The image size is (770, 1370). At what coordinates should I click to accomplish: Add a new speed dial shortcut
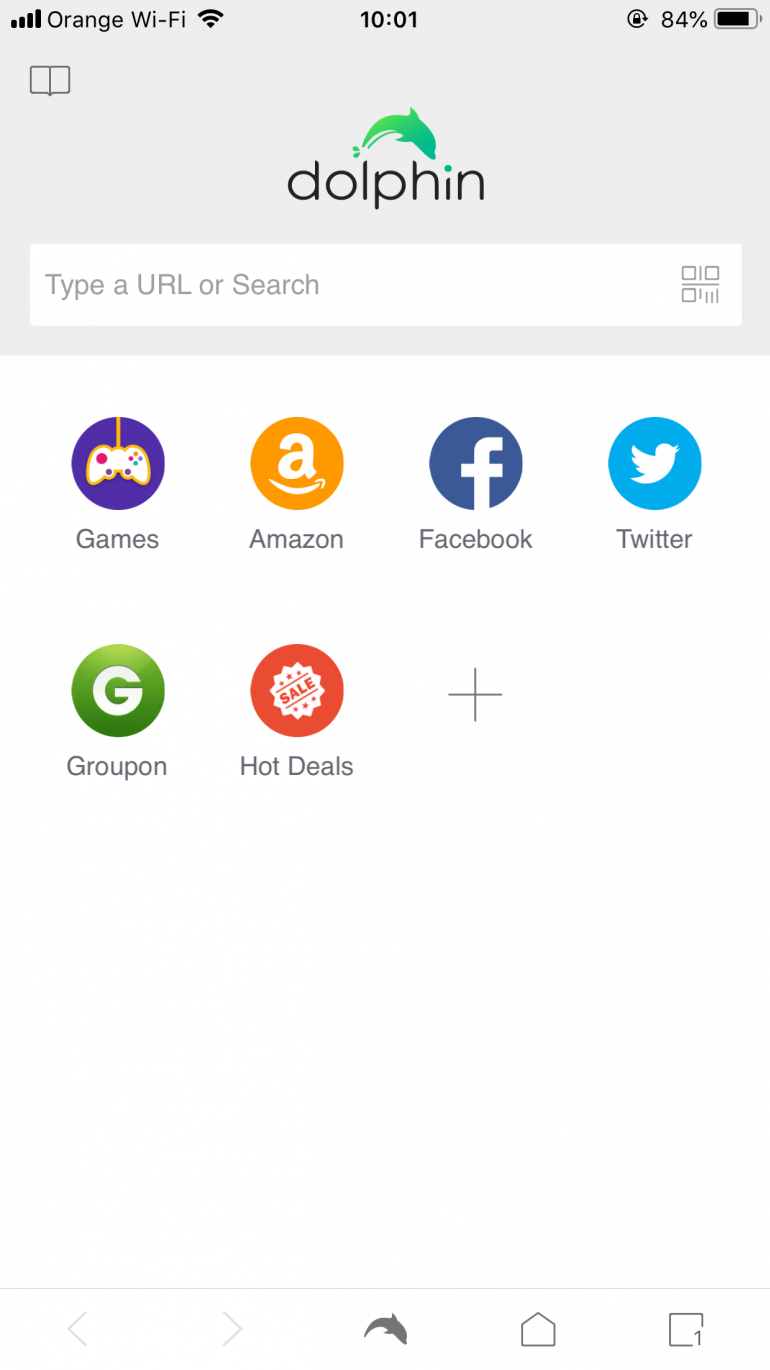click(475, 695)
